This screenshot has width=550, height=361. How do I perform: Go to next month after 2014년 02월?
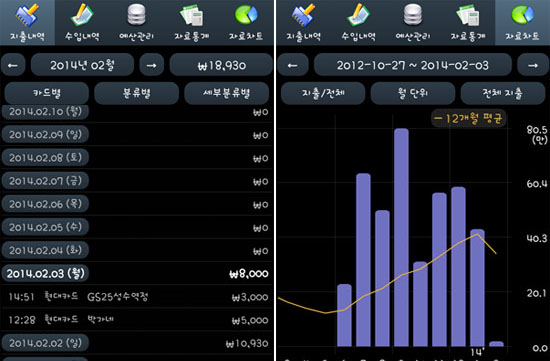(x=152, y=65)
